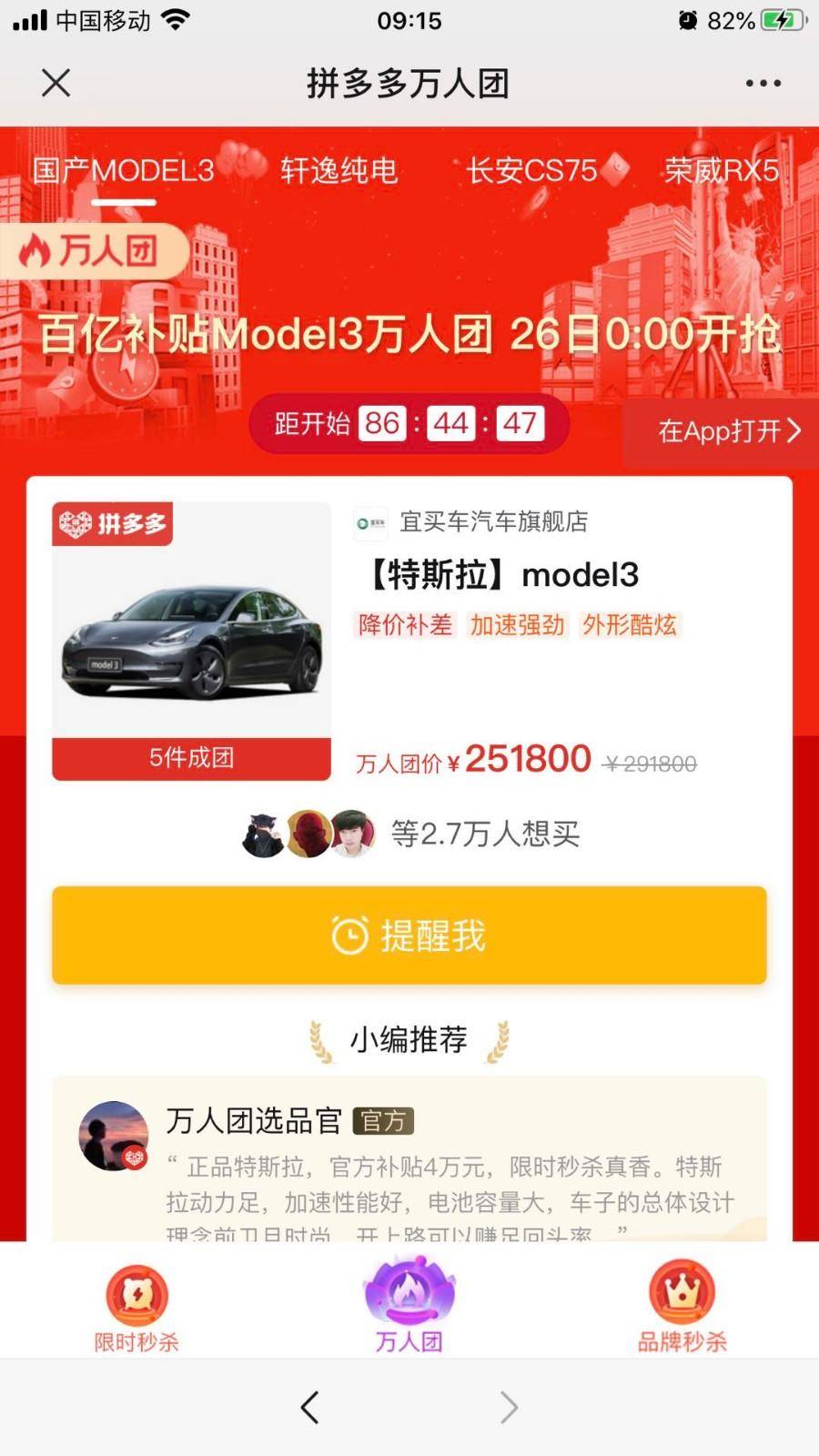This screenshot has width=819, height=1456.
Task: Open the three-dot overflow menu
Action: pyautogui.click(x=763, y=83)
